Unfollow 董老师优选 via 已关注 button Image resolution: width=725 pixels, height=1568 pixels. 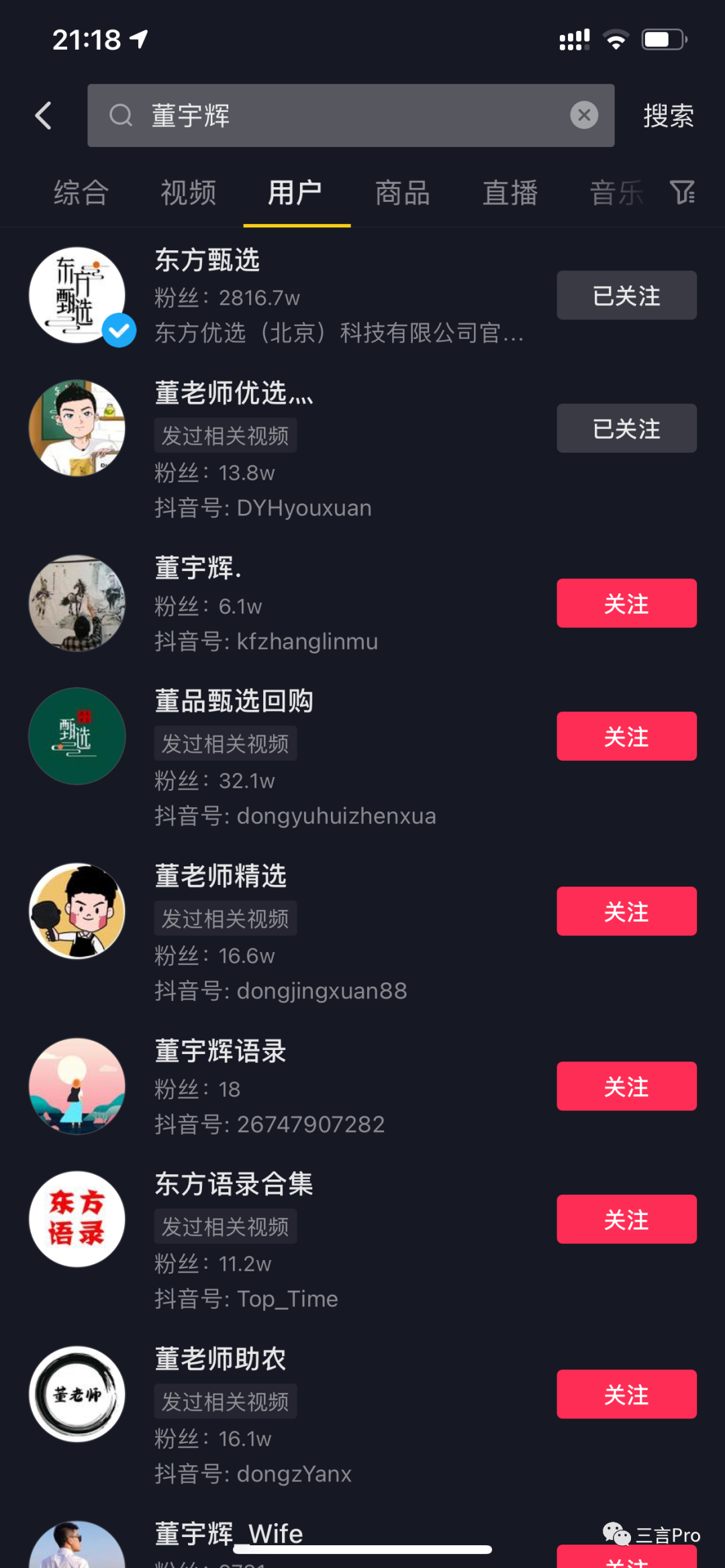626,428
